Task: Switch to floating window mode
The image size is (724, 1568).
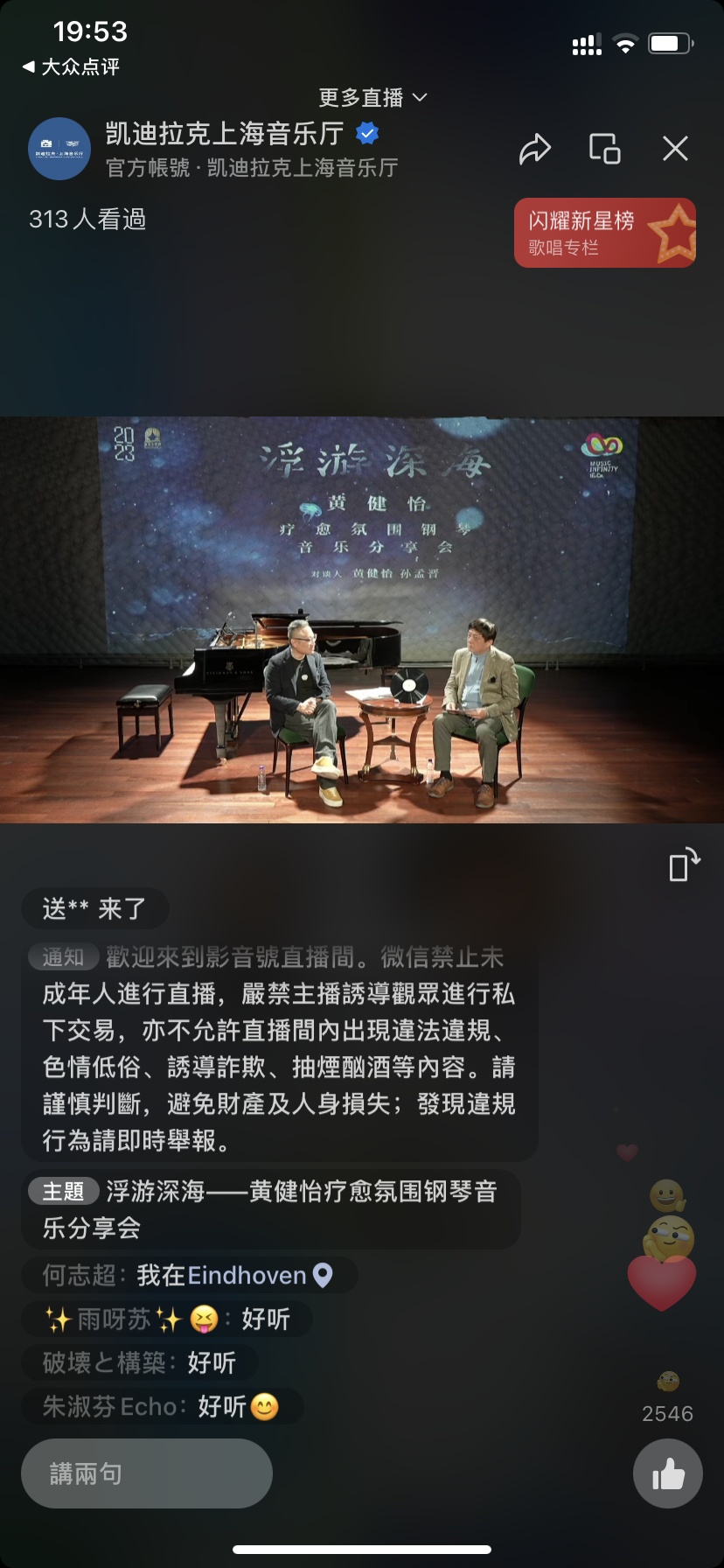Action: 604,149
